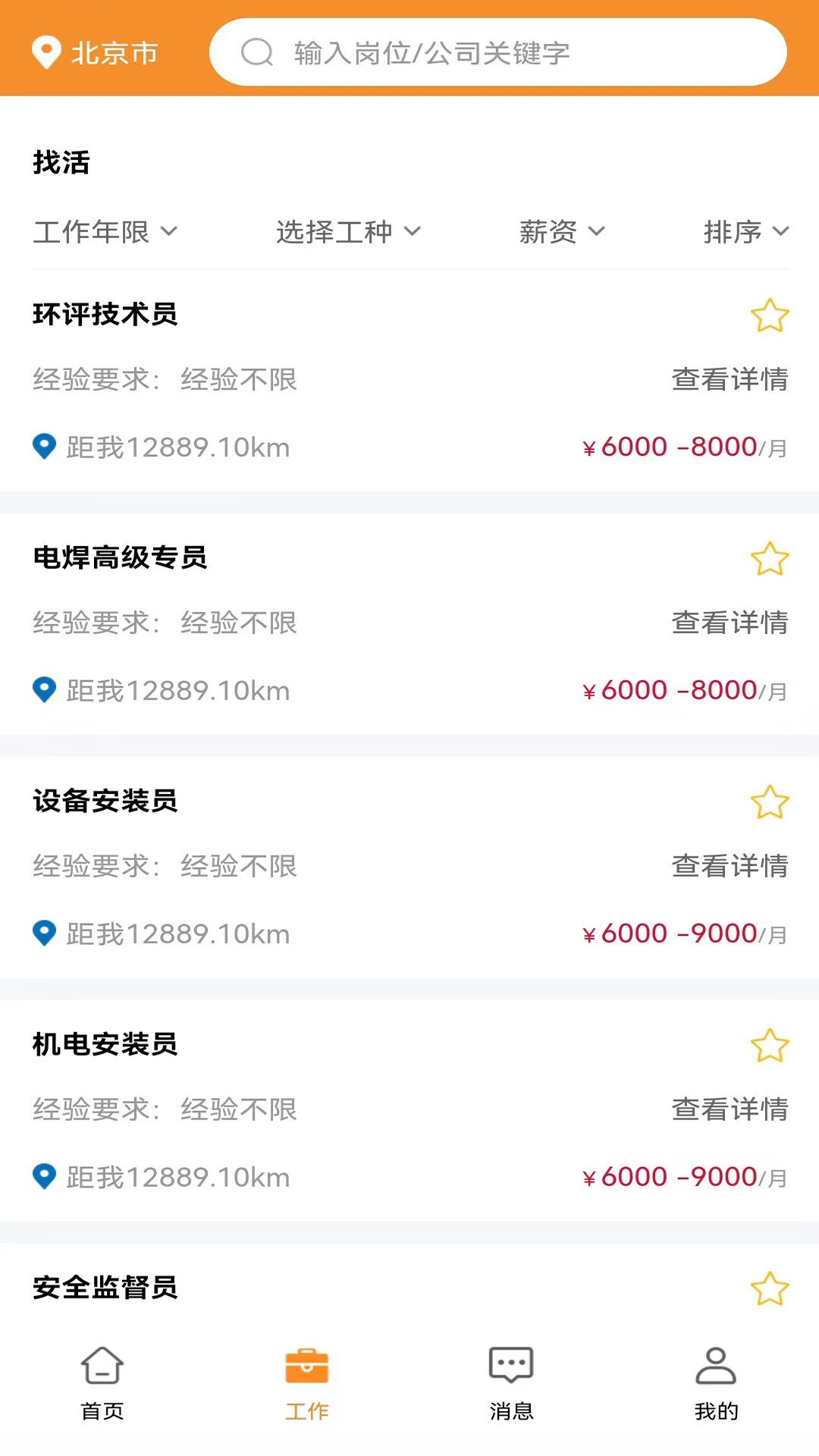Star the 电焊高级专员 listing

pyautogui.click(x=770, y=559)
